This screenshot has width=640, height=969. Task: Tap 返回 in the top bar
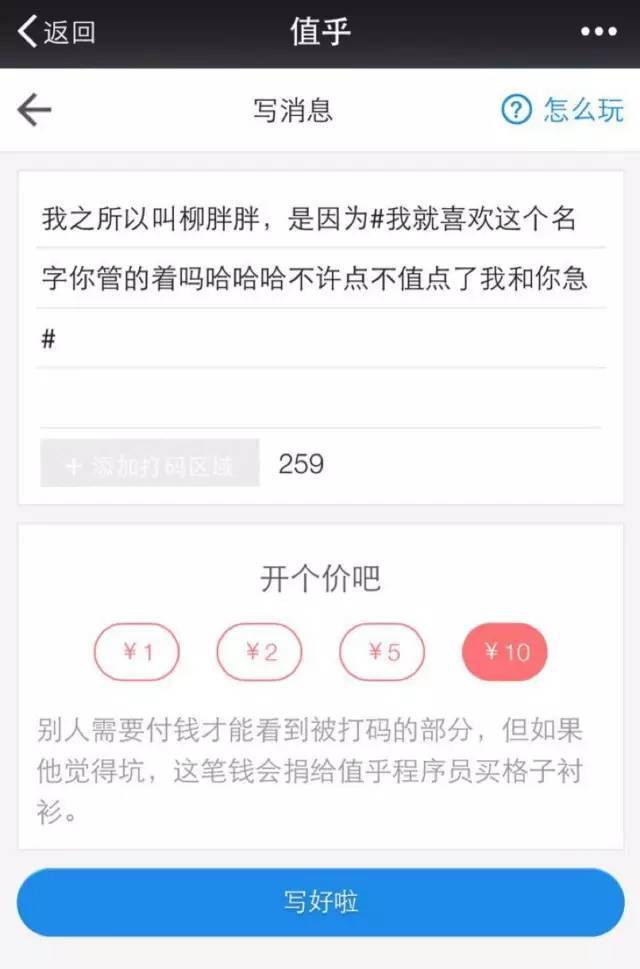pos(57,32)
